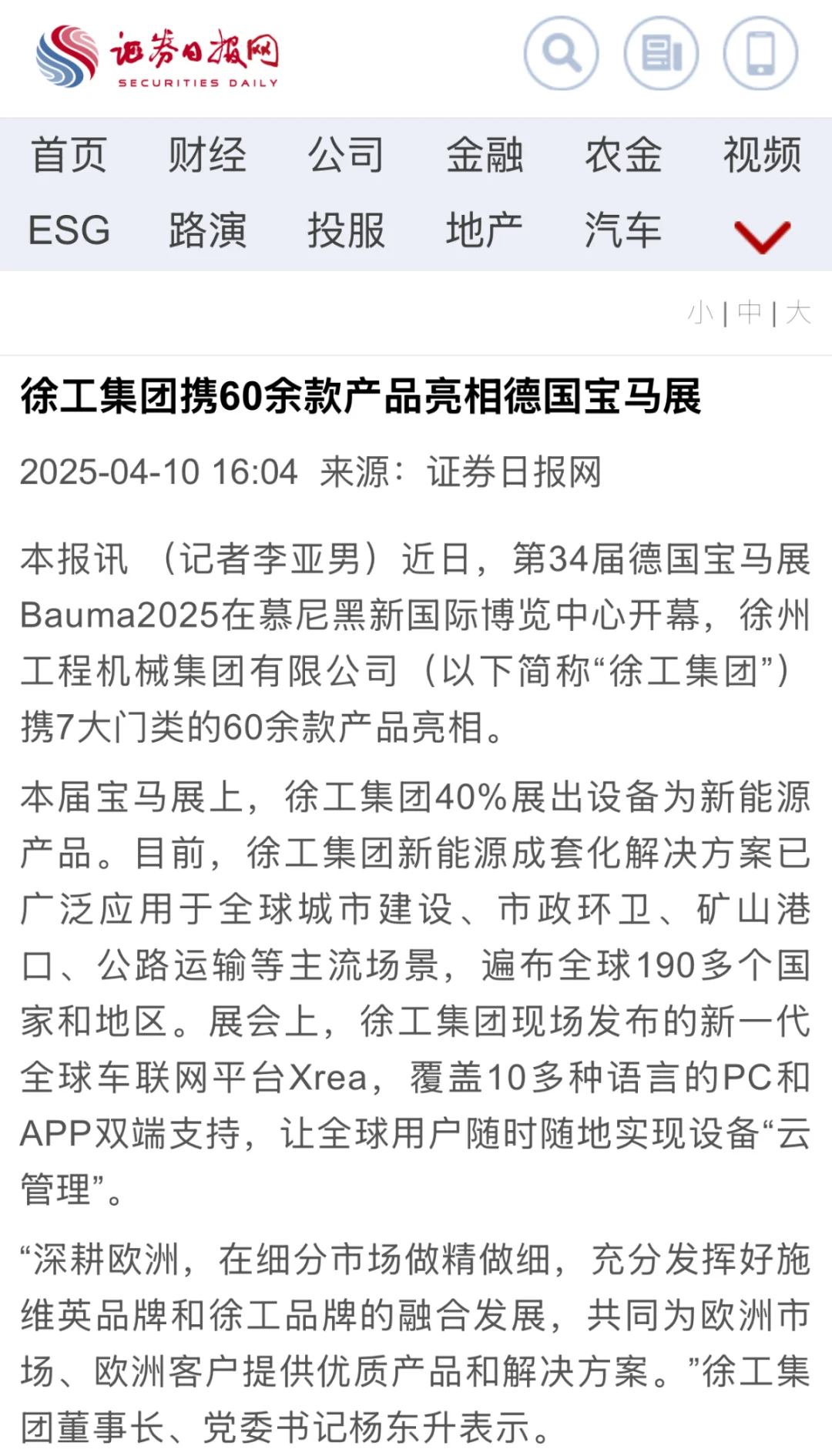Open the ESG section
Image resolution: width=832 pixels, height=1456 pixels.
click(x=69, y=230)
